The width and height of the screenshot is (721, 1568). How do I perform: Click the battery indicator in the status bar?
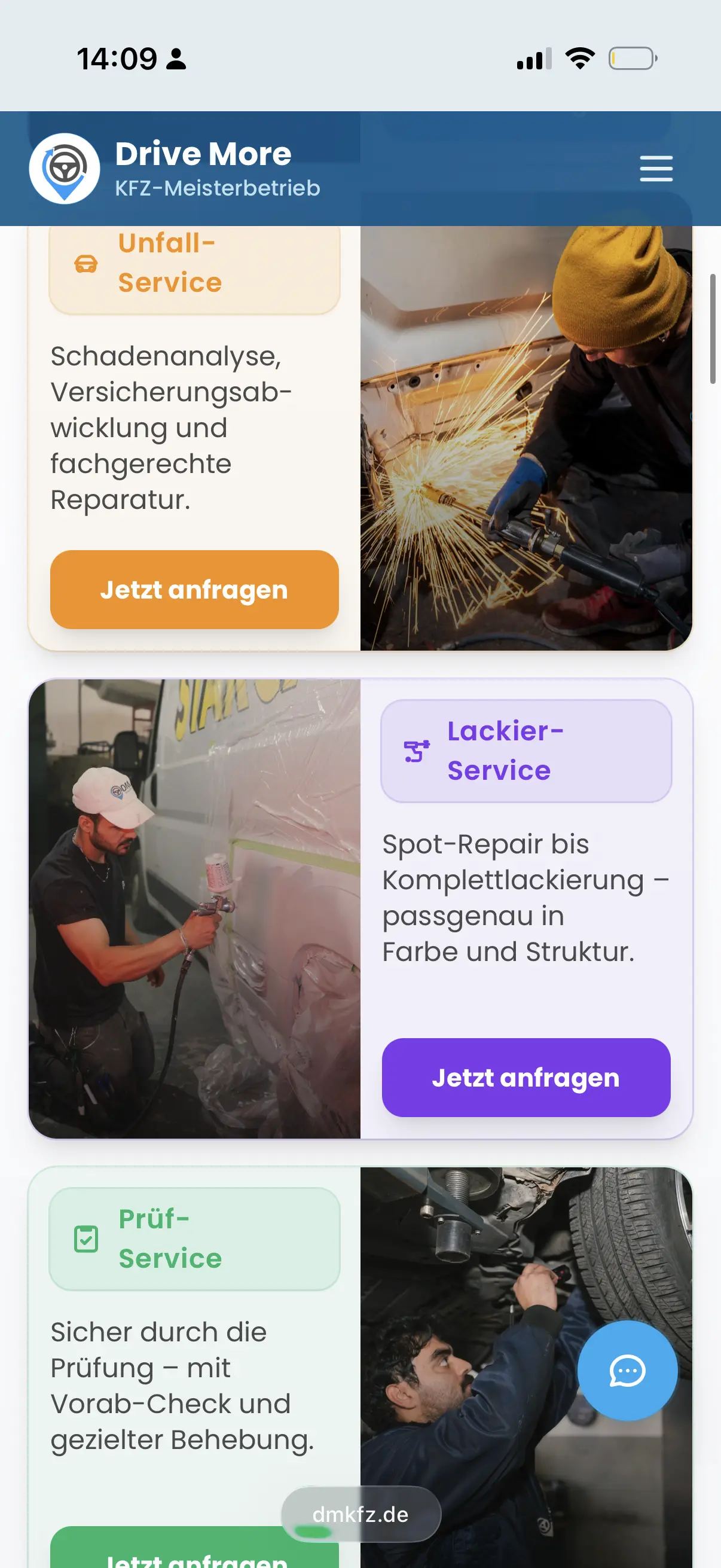pos(634,58)
